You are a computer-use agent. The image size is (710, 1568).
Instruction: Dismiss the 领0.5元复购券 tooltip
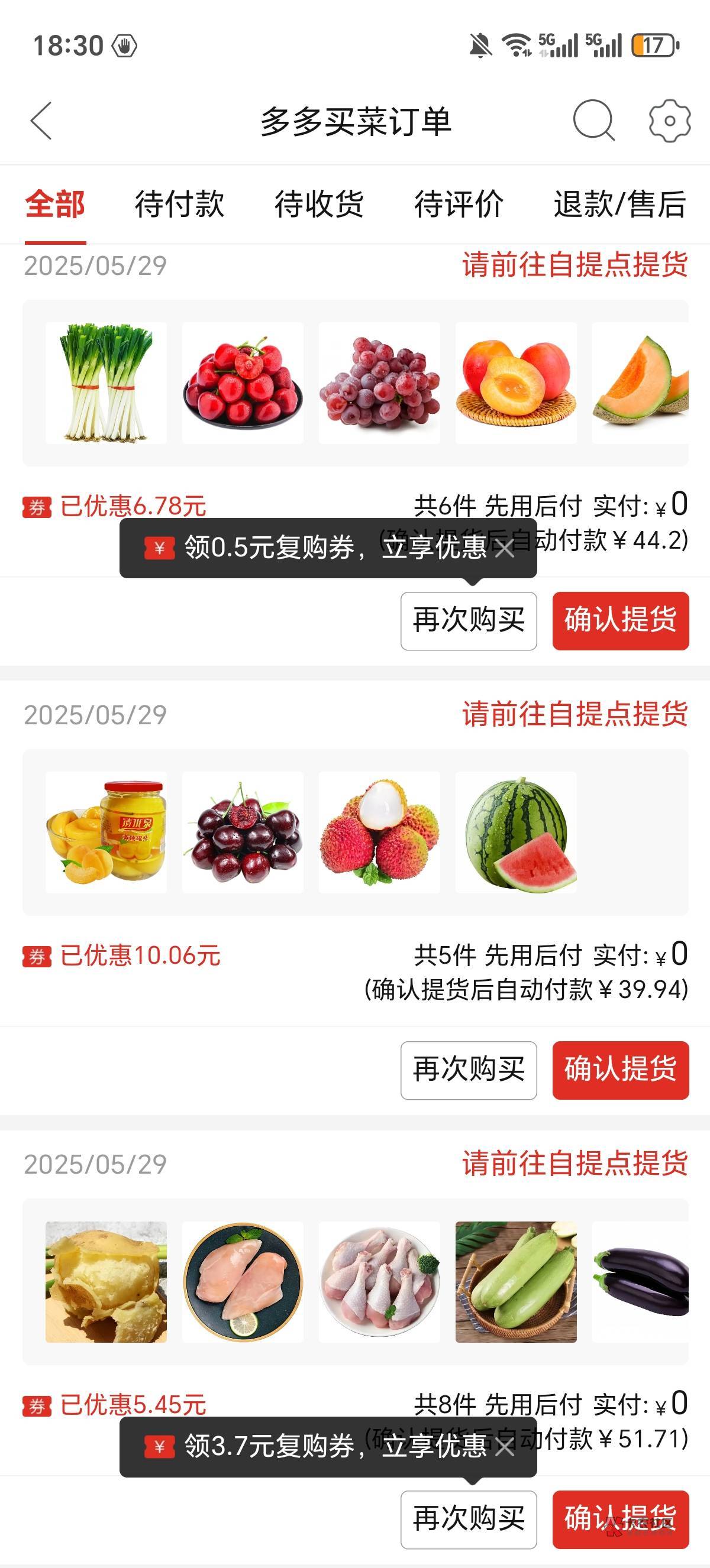(505, 550)
